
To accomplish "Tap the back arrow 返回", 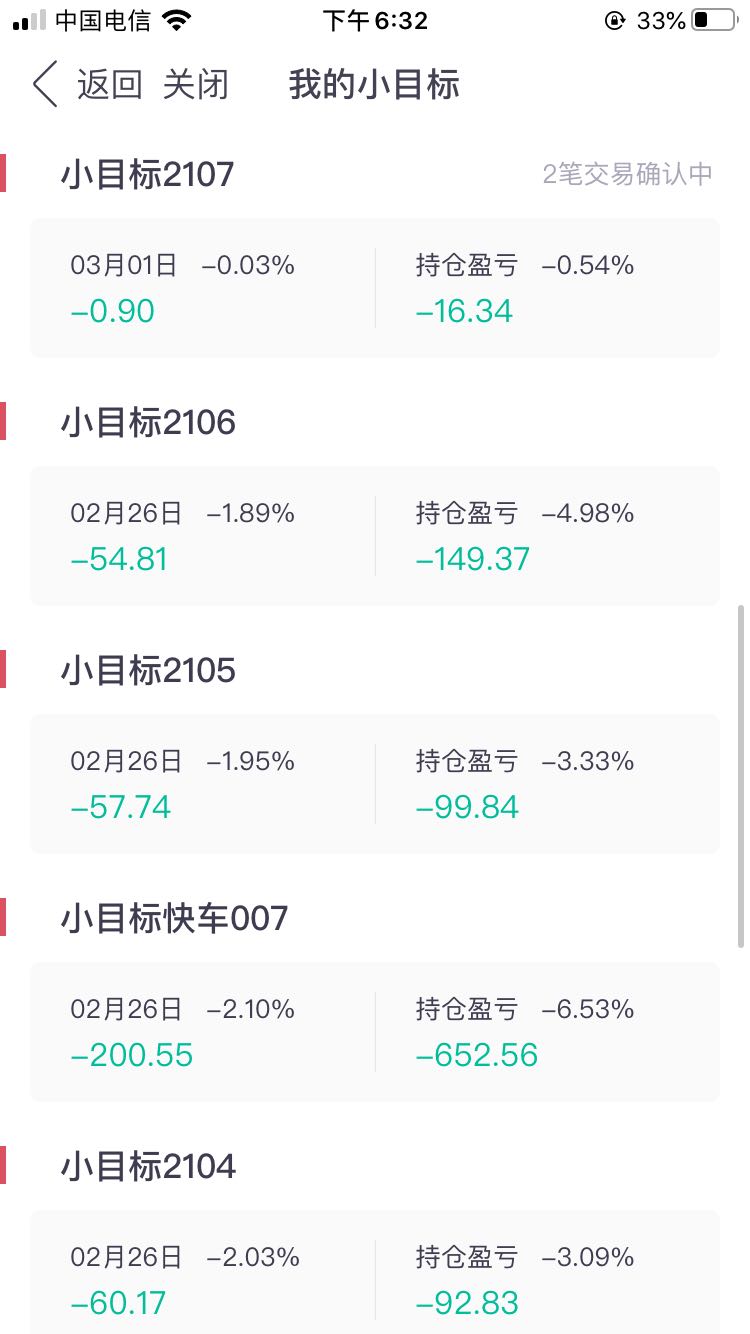I will pos(87,85).
